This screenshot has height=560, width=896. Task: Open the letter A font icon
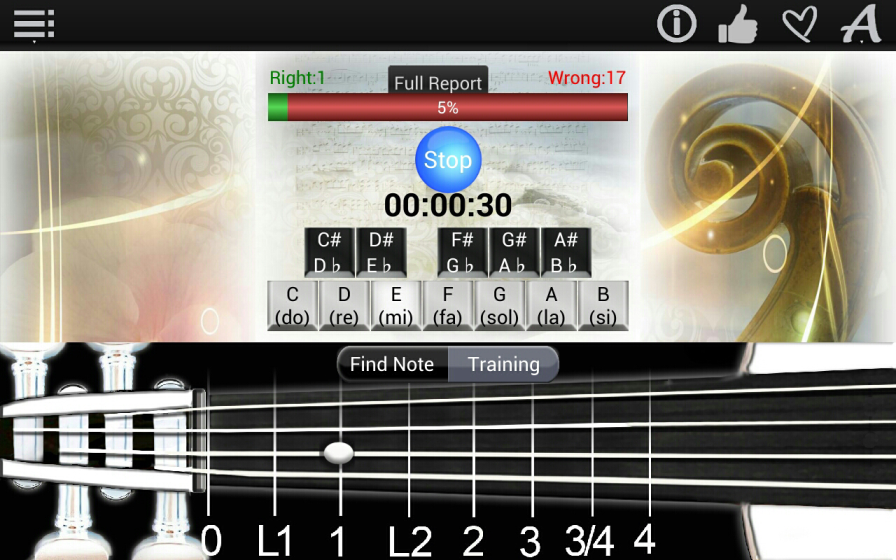pos(861,24)
